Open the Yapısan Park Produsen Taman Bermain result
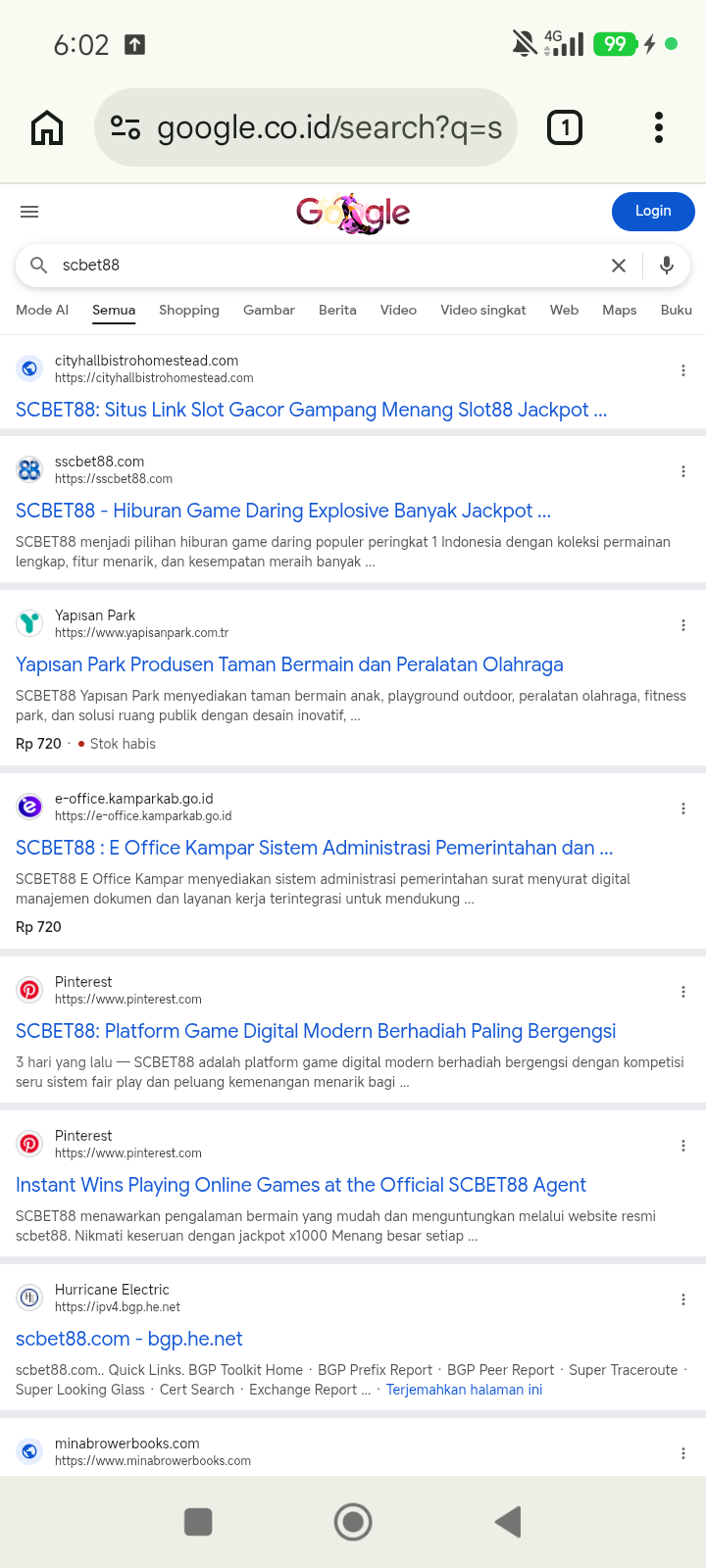Viewport: 706px width, 1568px height. point(289,664)
